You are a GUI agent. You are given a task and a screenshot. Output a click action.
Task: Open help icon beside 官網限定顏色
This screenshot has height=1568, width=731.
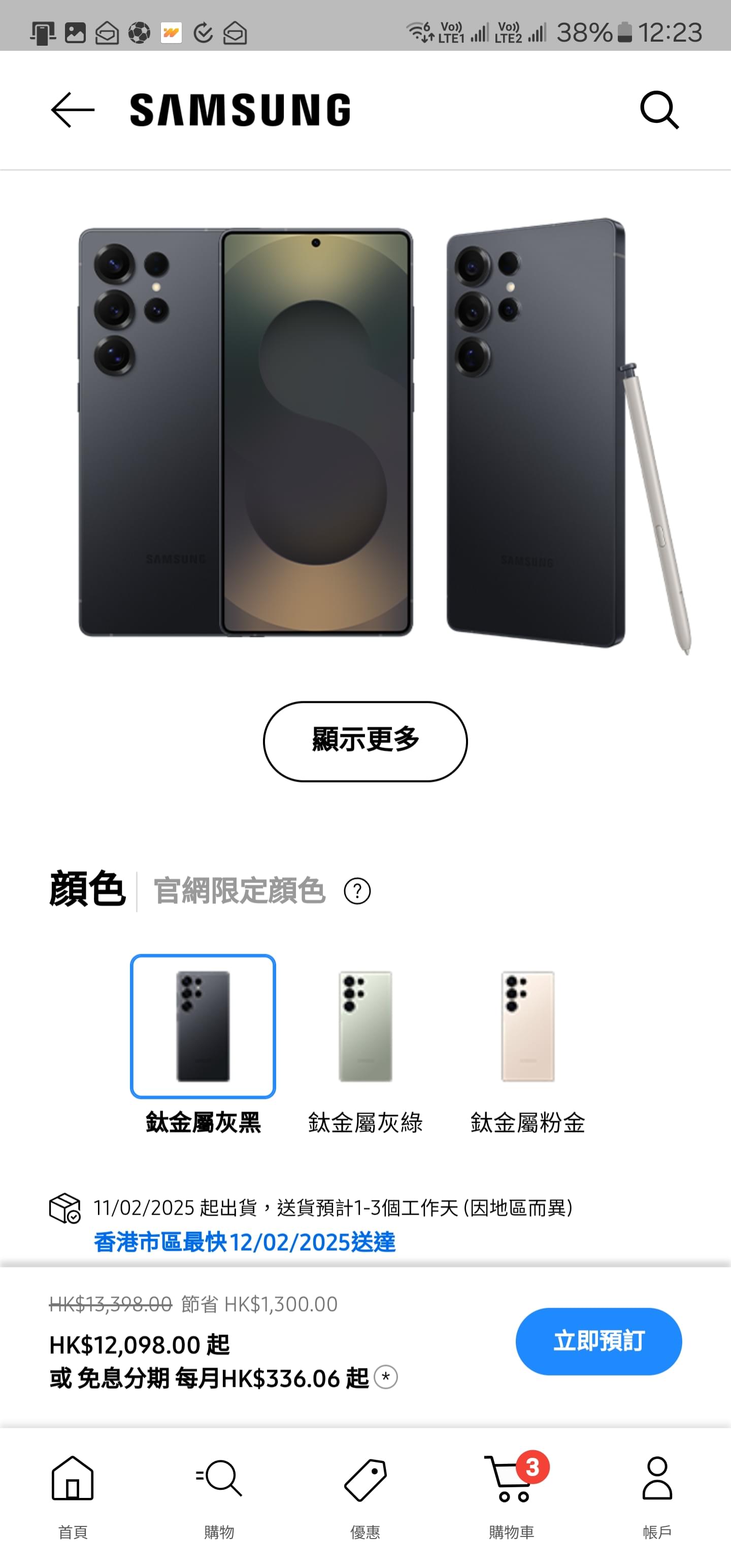click(357, 891)
